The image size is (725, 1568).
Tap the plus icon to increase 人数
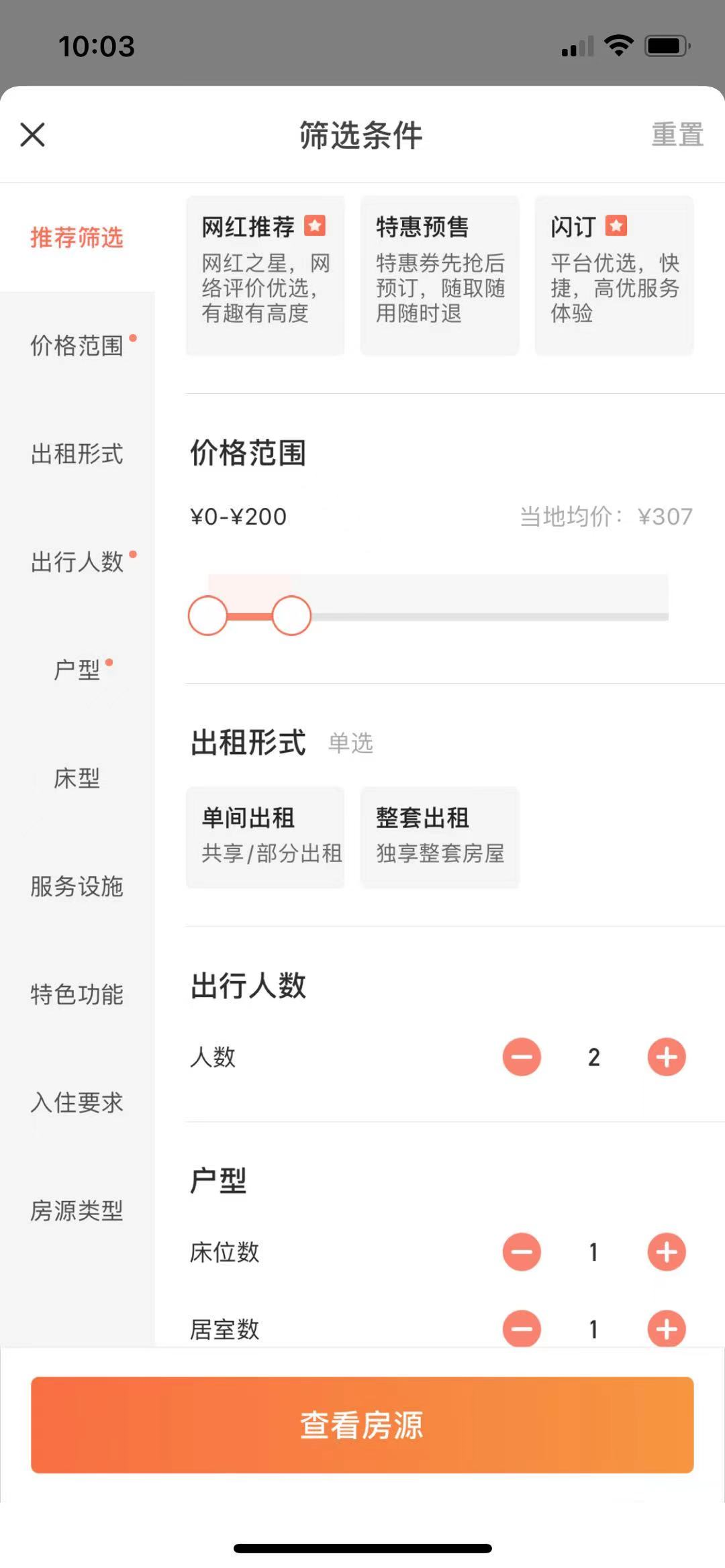click(x=667, y=1057)
